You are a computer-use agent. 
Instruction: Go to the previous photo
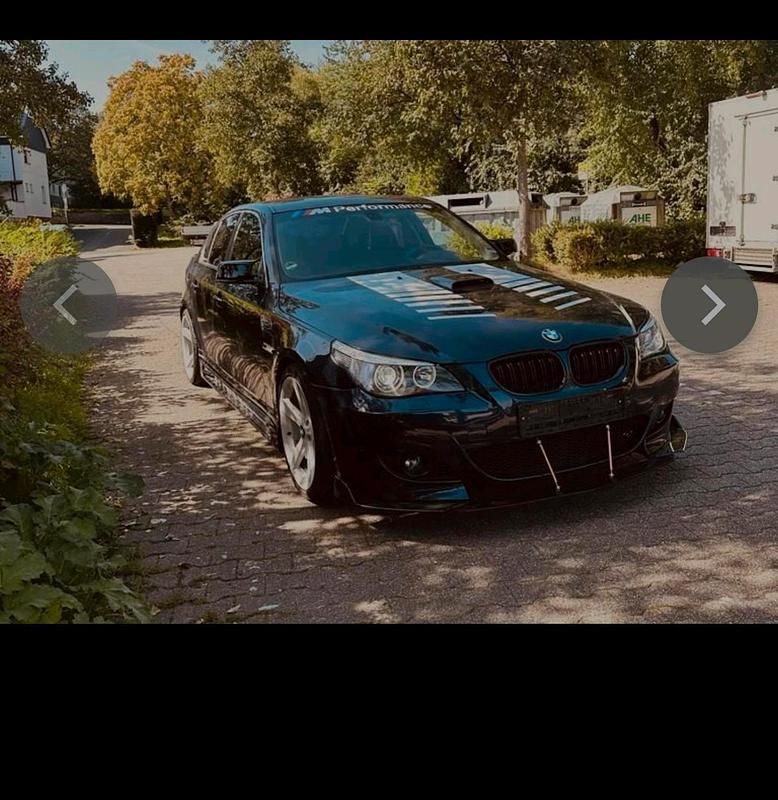tap(67, 305)
